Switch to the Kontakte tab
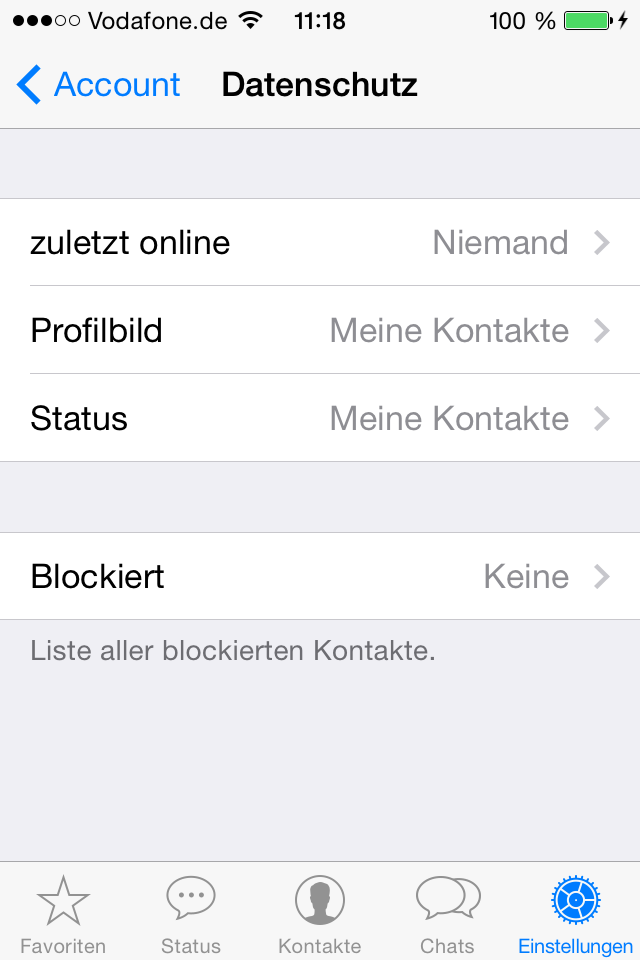Screen dimensions: 640x960 [320, 913]
